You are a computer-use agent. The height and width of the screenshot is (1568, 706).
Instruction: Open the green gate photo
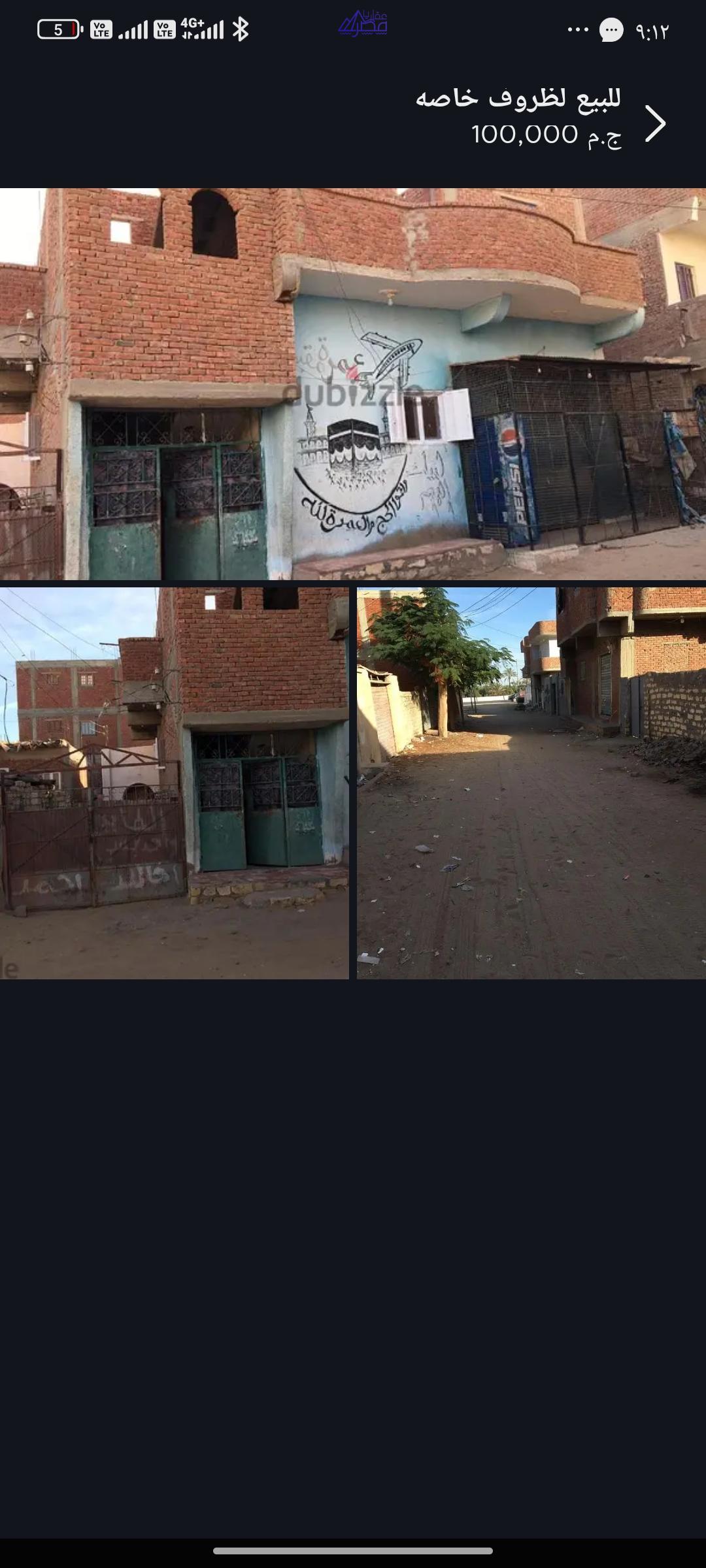(174, 783)
